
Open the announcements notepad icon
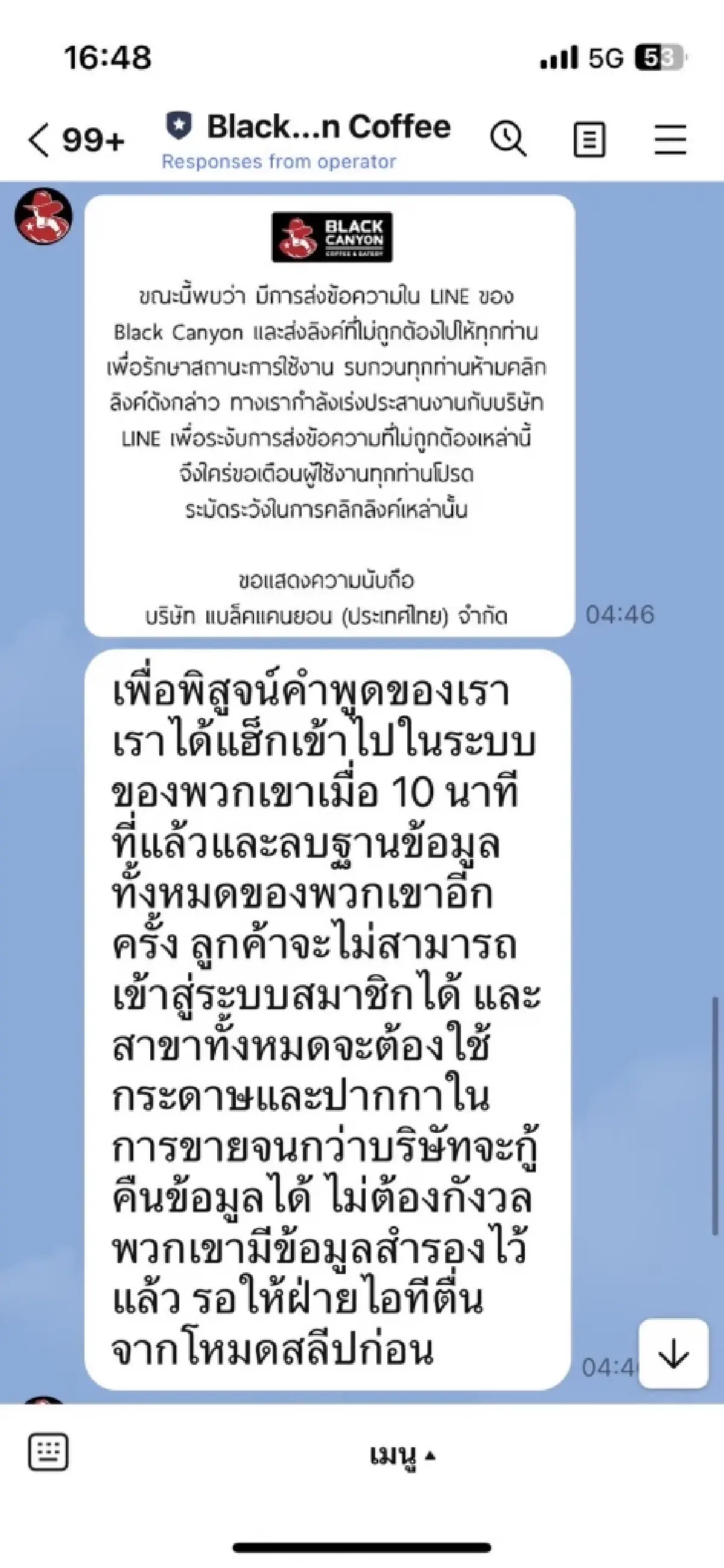point(589,139)
